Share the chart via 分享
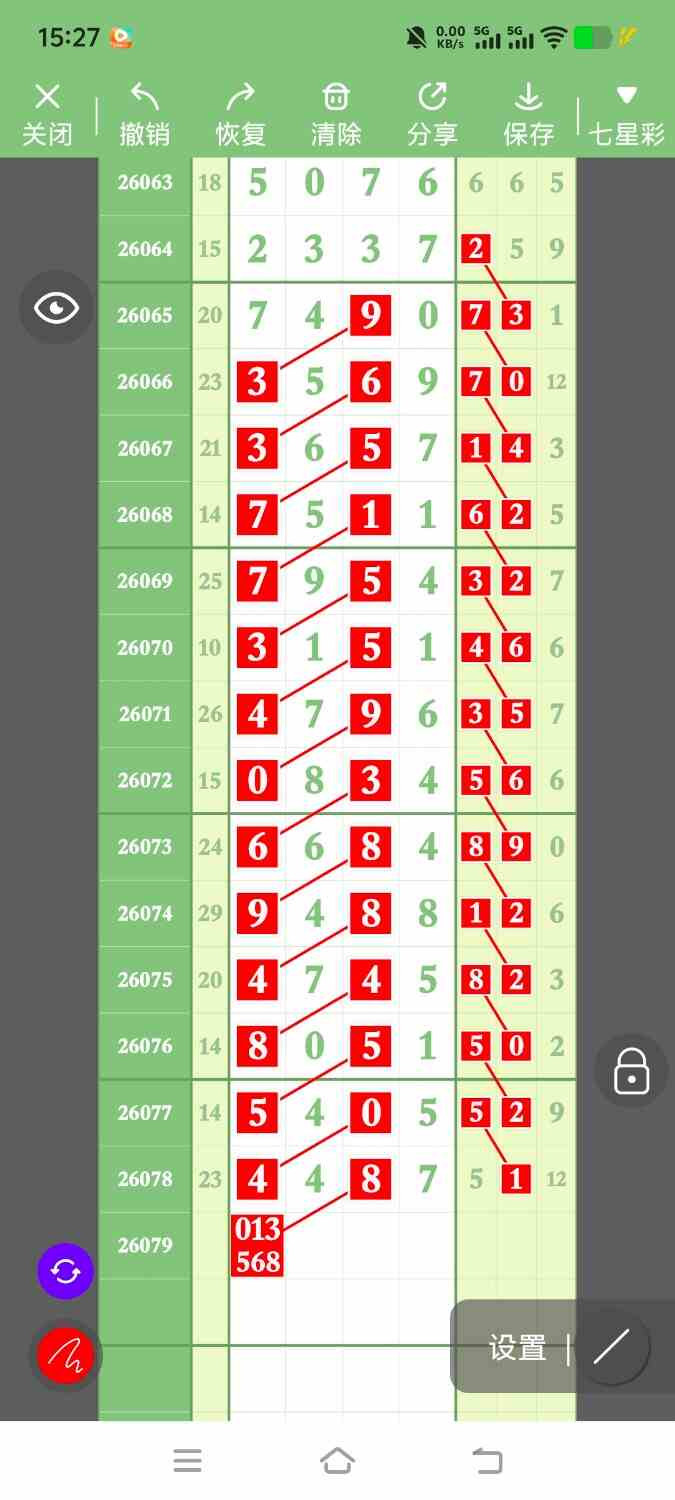The image size is (675, 1500). 432,115
